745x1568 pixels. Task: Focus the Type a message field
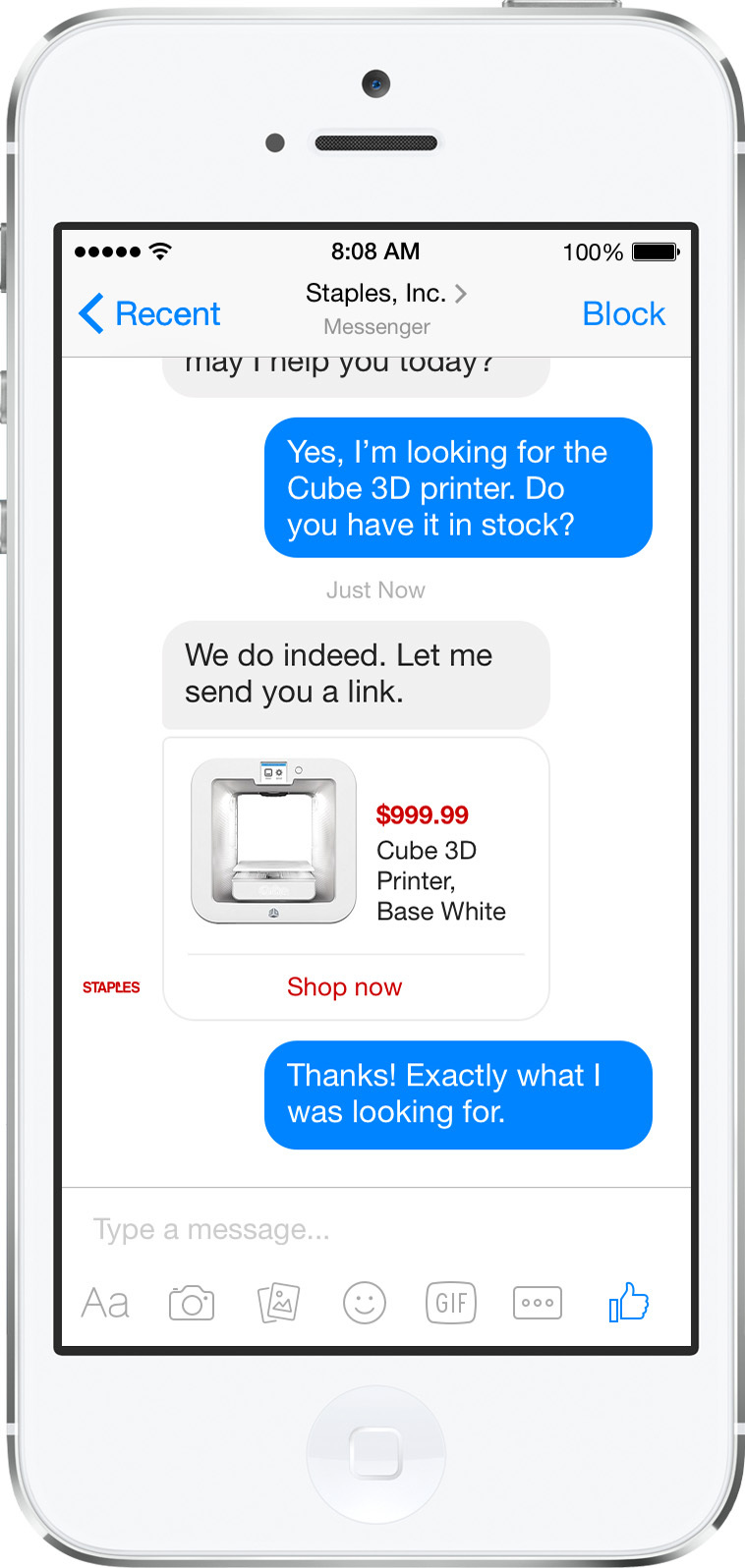(x=375, y=1229)
